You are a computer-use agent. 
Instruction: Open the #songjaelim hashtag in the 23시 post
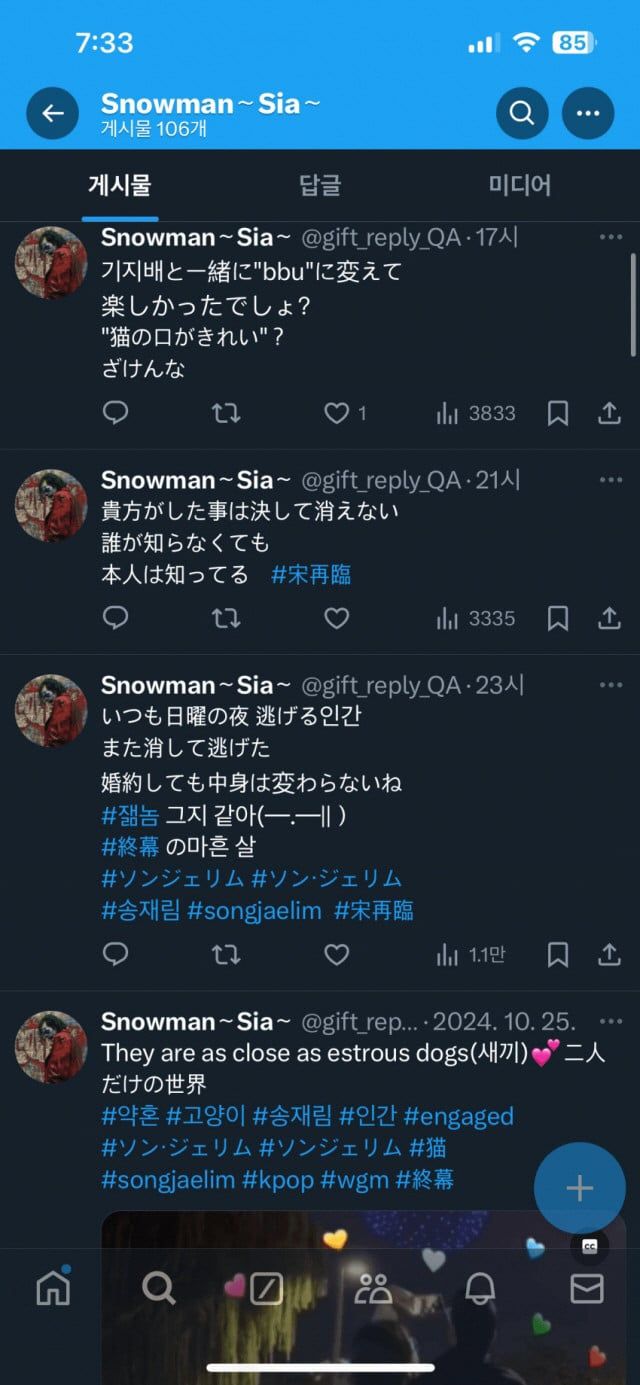point(254,911)
